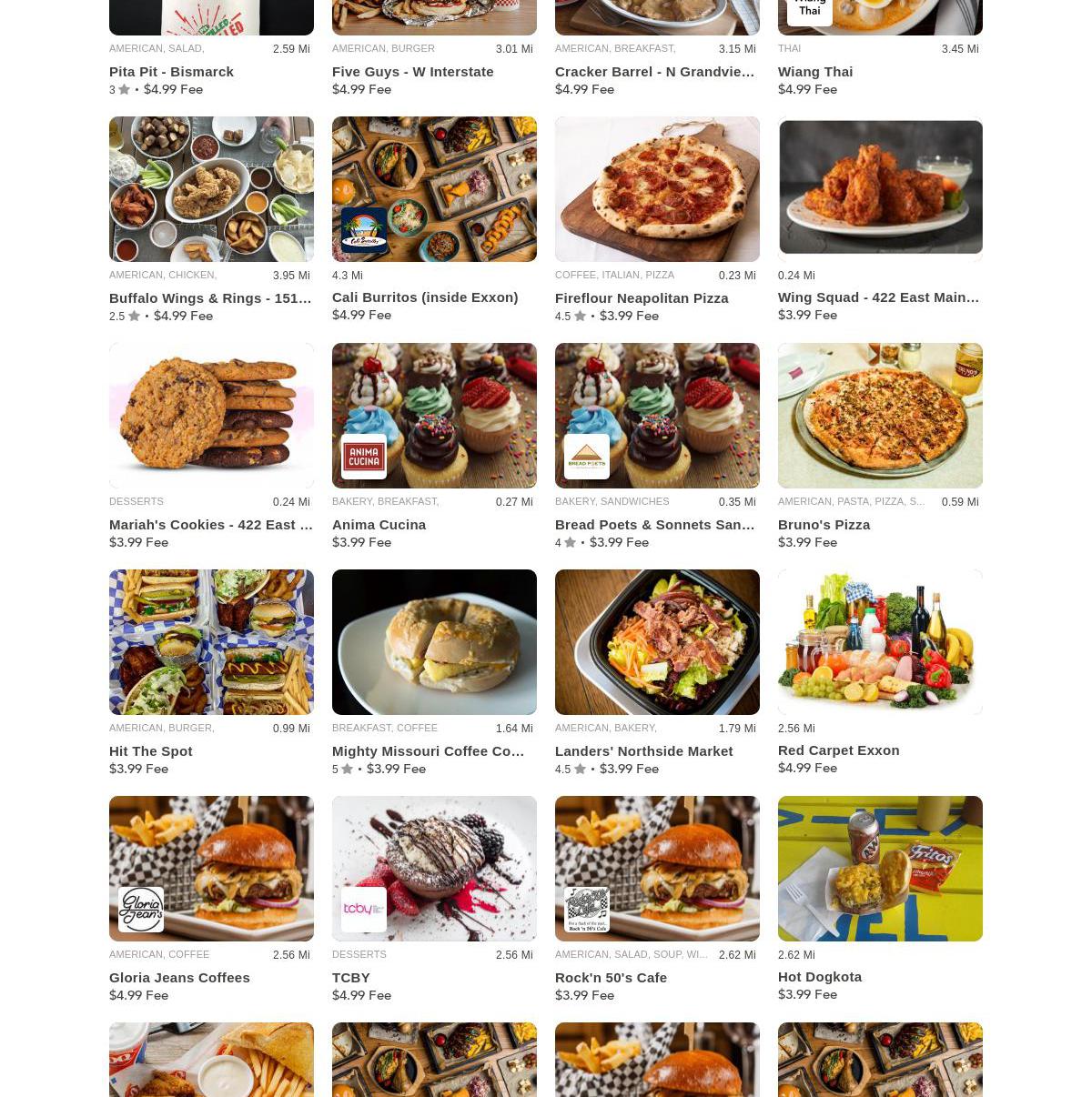Open Rock'n 50's Cafe
The width and height of the screenshot is (1092, 1097).
click(x=611, y=977)
